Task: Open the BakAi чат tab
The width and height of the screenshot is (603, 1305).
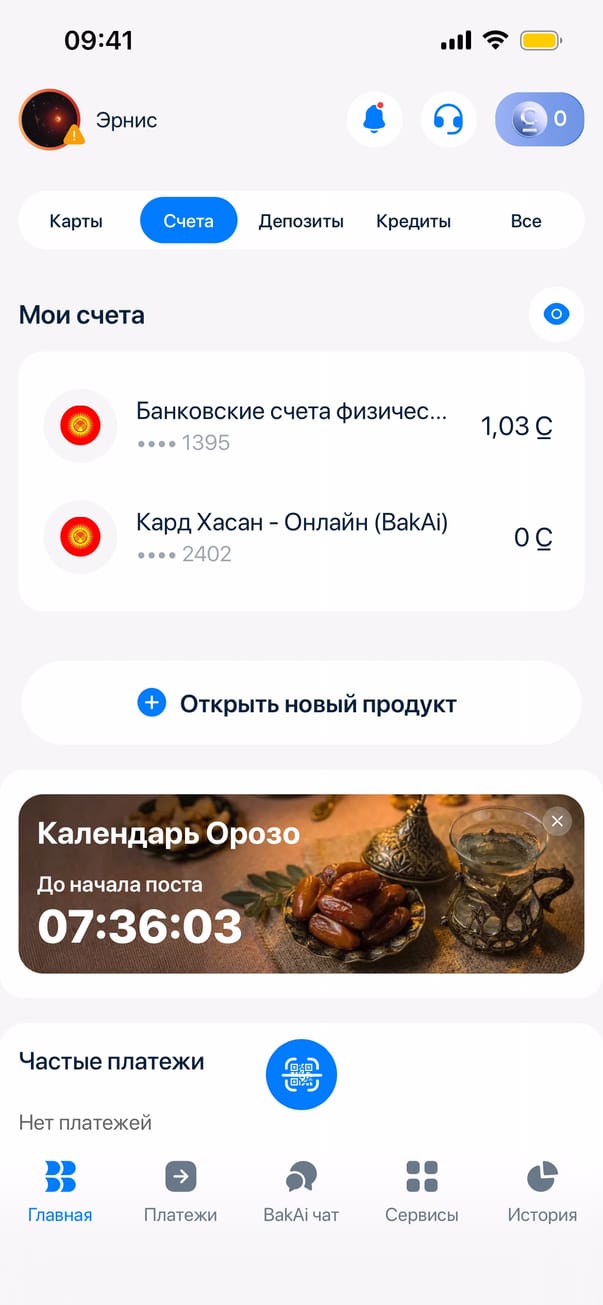Action: [x=301, y=1191]
